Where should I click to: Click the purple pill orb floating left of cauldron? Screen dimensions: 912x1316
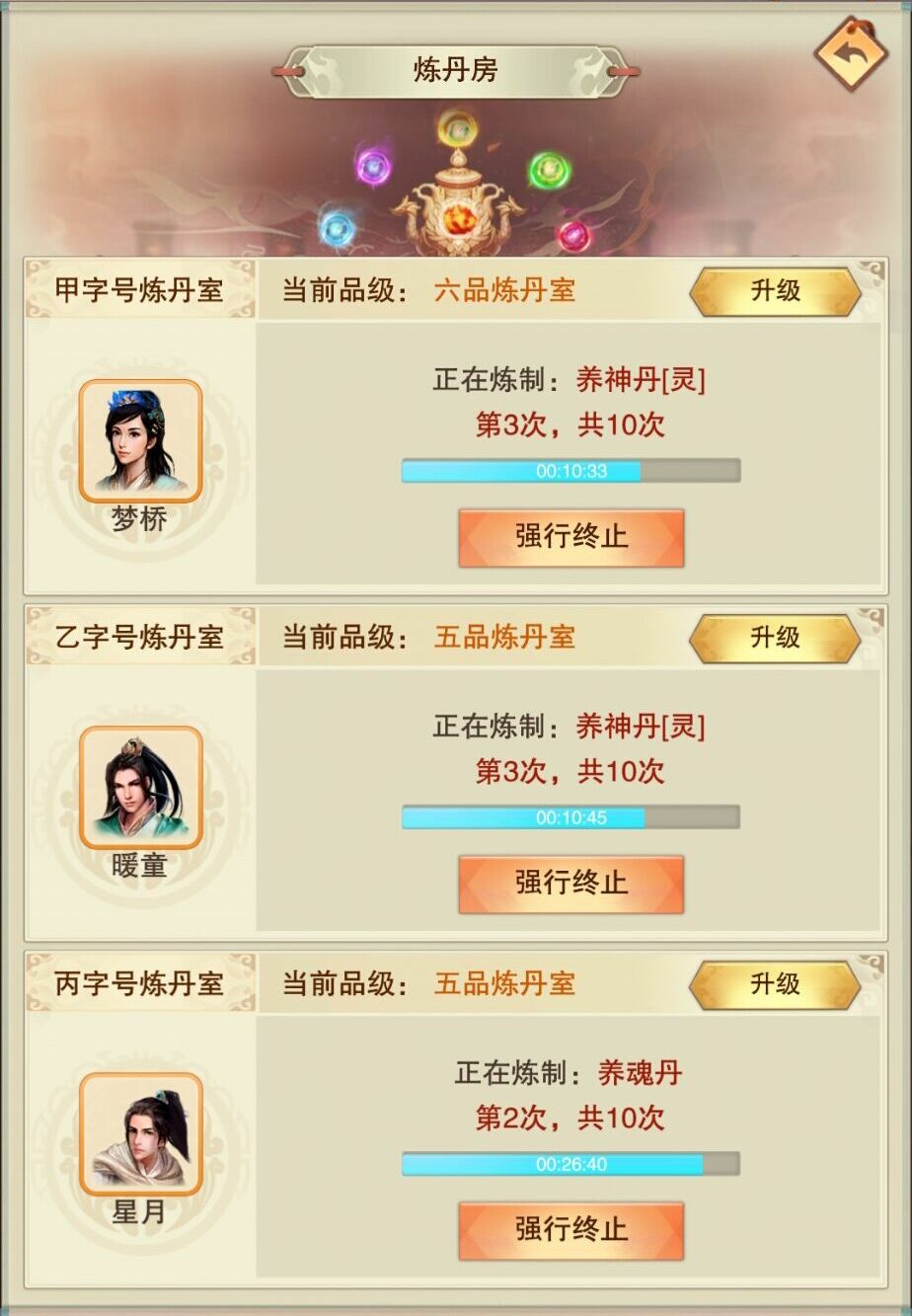[372, 165]
